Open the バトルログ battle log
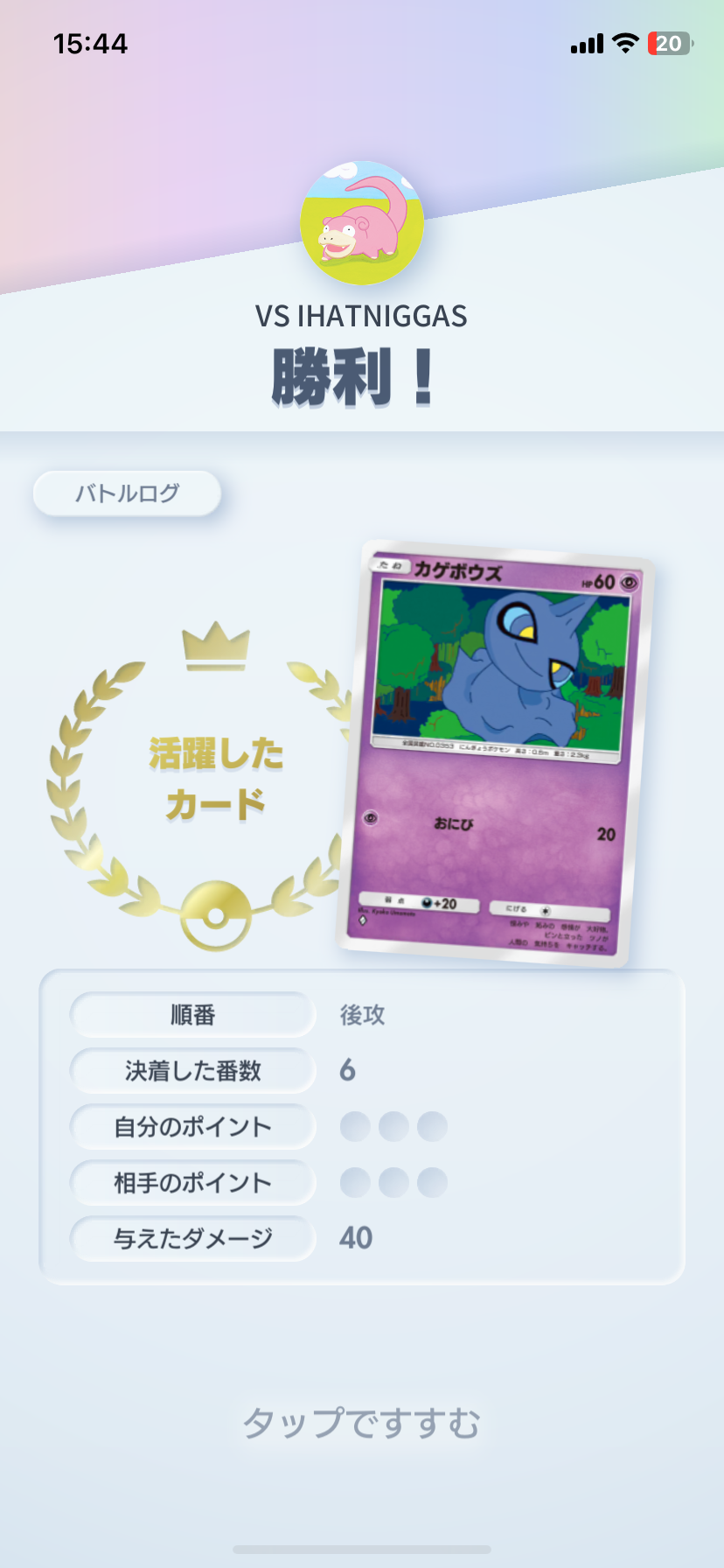724x1568 pixels. [x=127, y=493]
